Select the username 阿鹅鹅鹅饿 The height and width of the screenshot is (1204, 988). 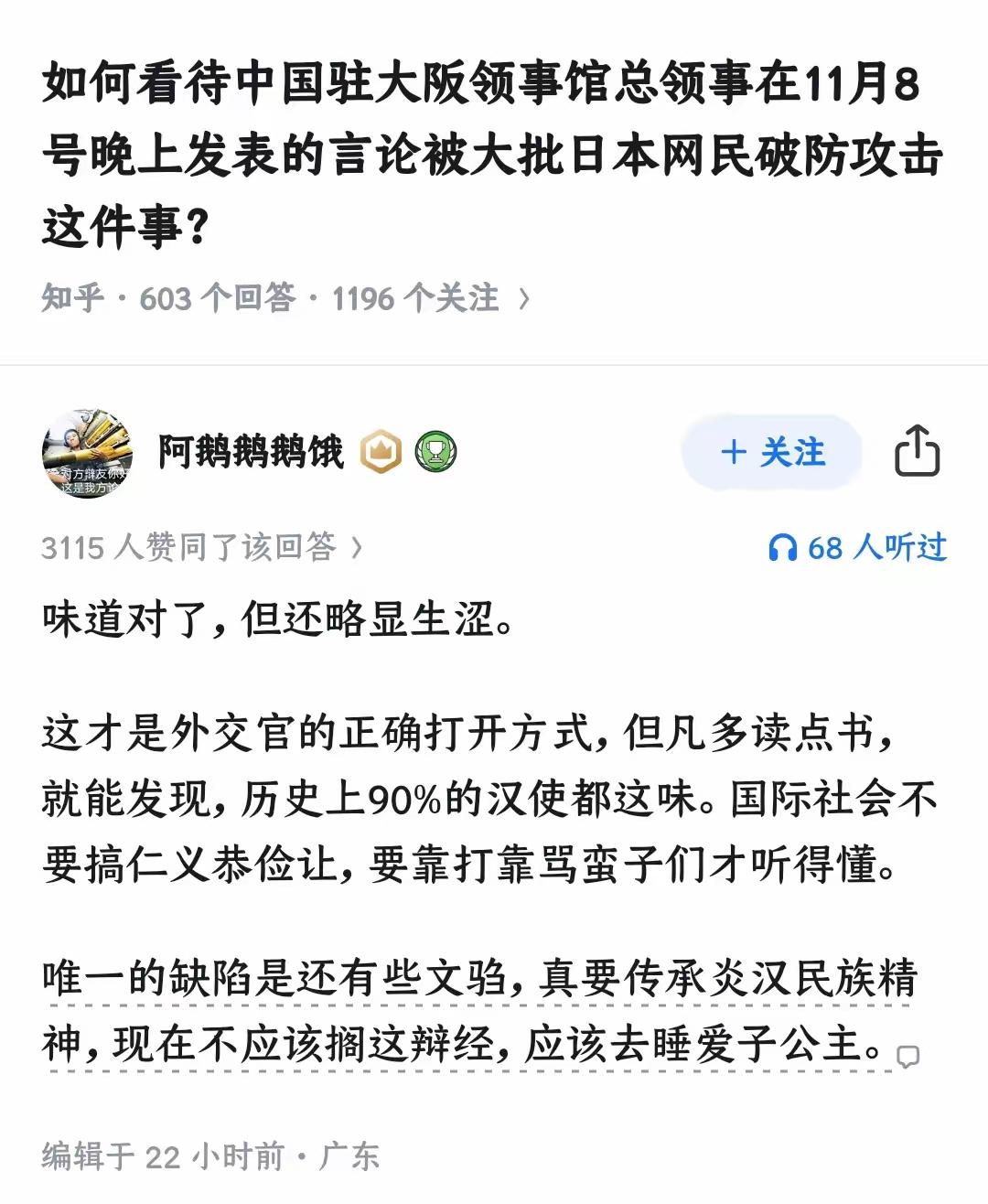tap(249, 451)
